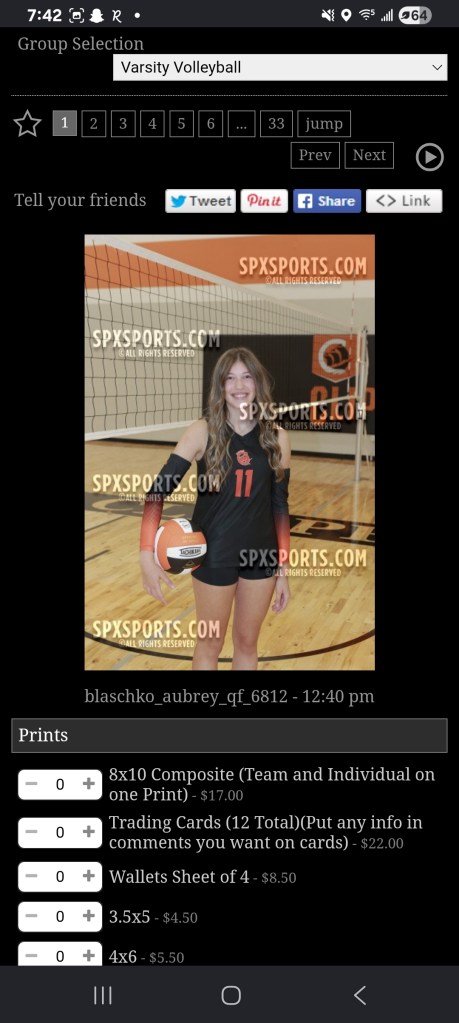
Task: Open the volleyball player photo preview
Action: (230, 452)
